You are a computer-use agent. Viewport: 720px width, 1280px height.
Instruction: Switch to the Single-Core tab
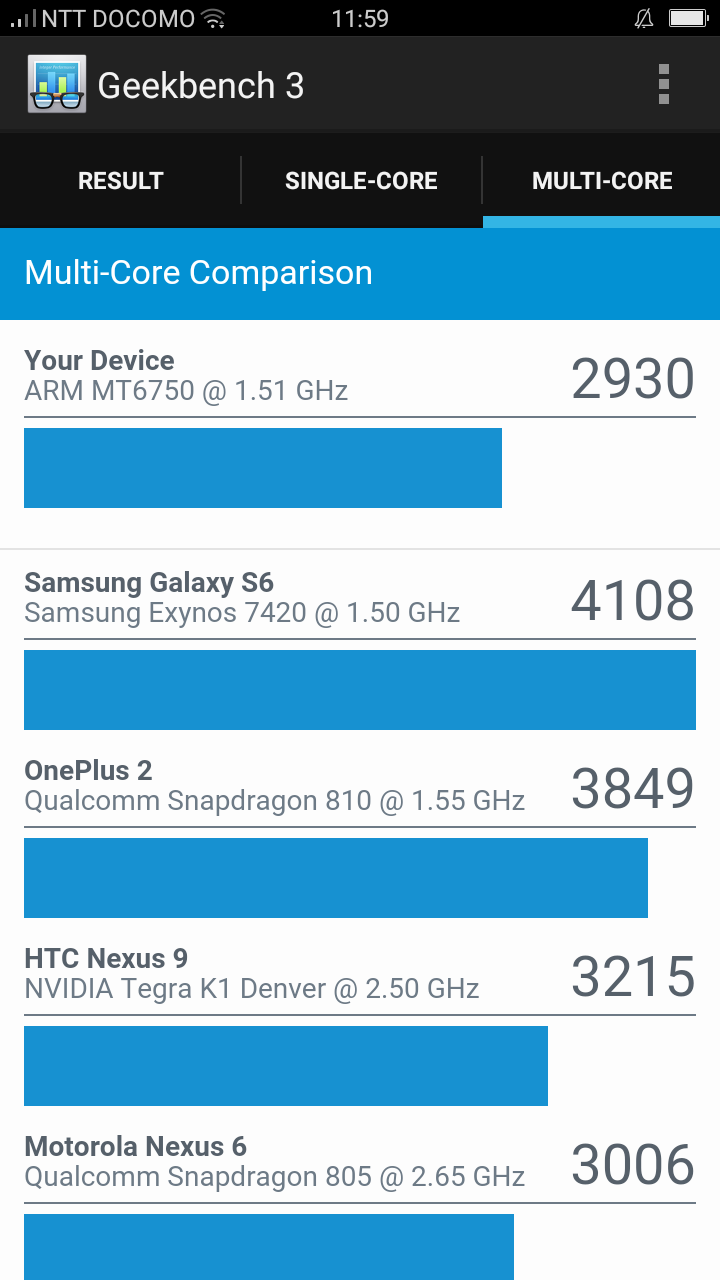click(361, 181)
